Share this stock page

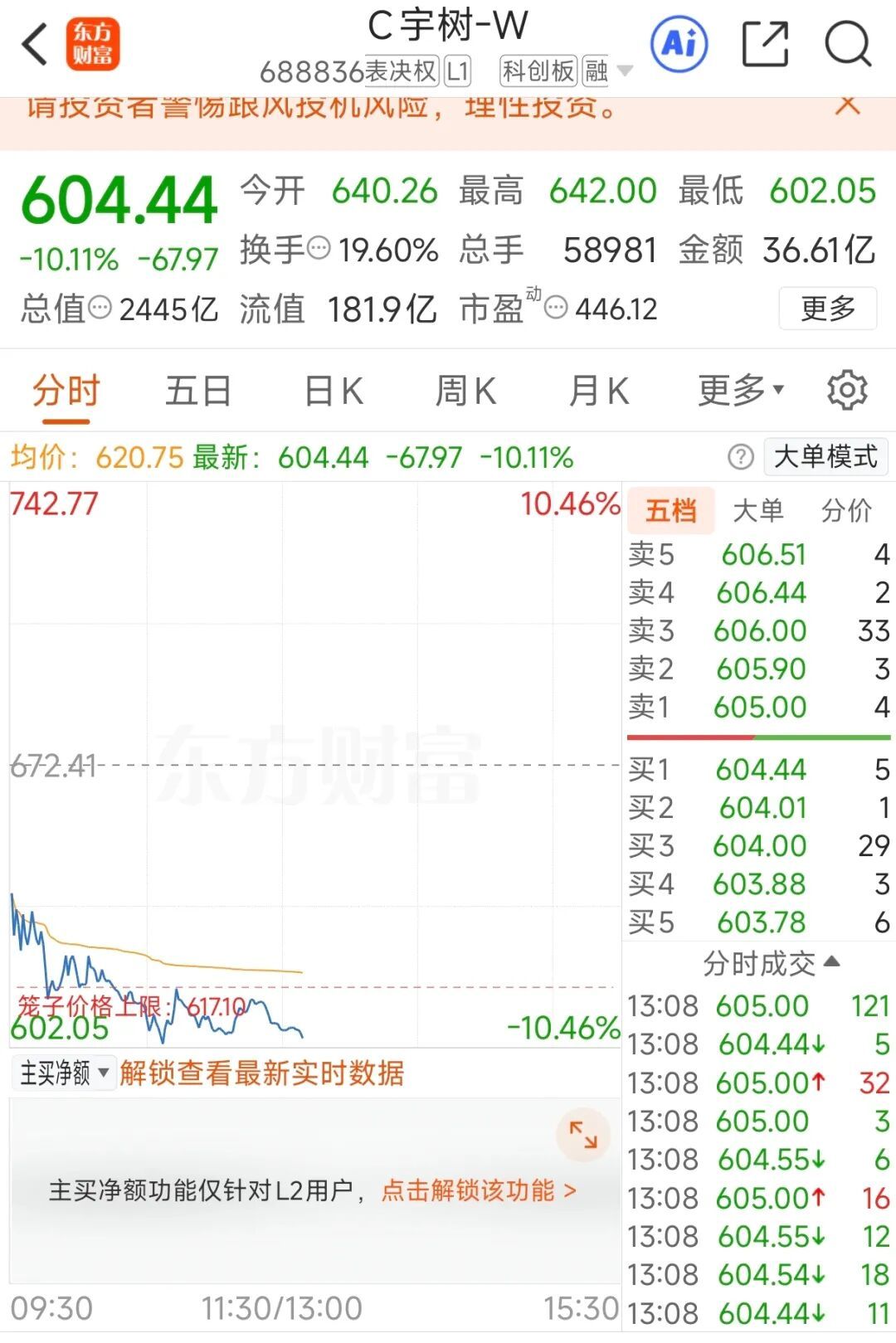coord(764,44)
